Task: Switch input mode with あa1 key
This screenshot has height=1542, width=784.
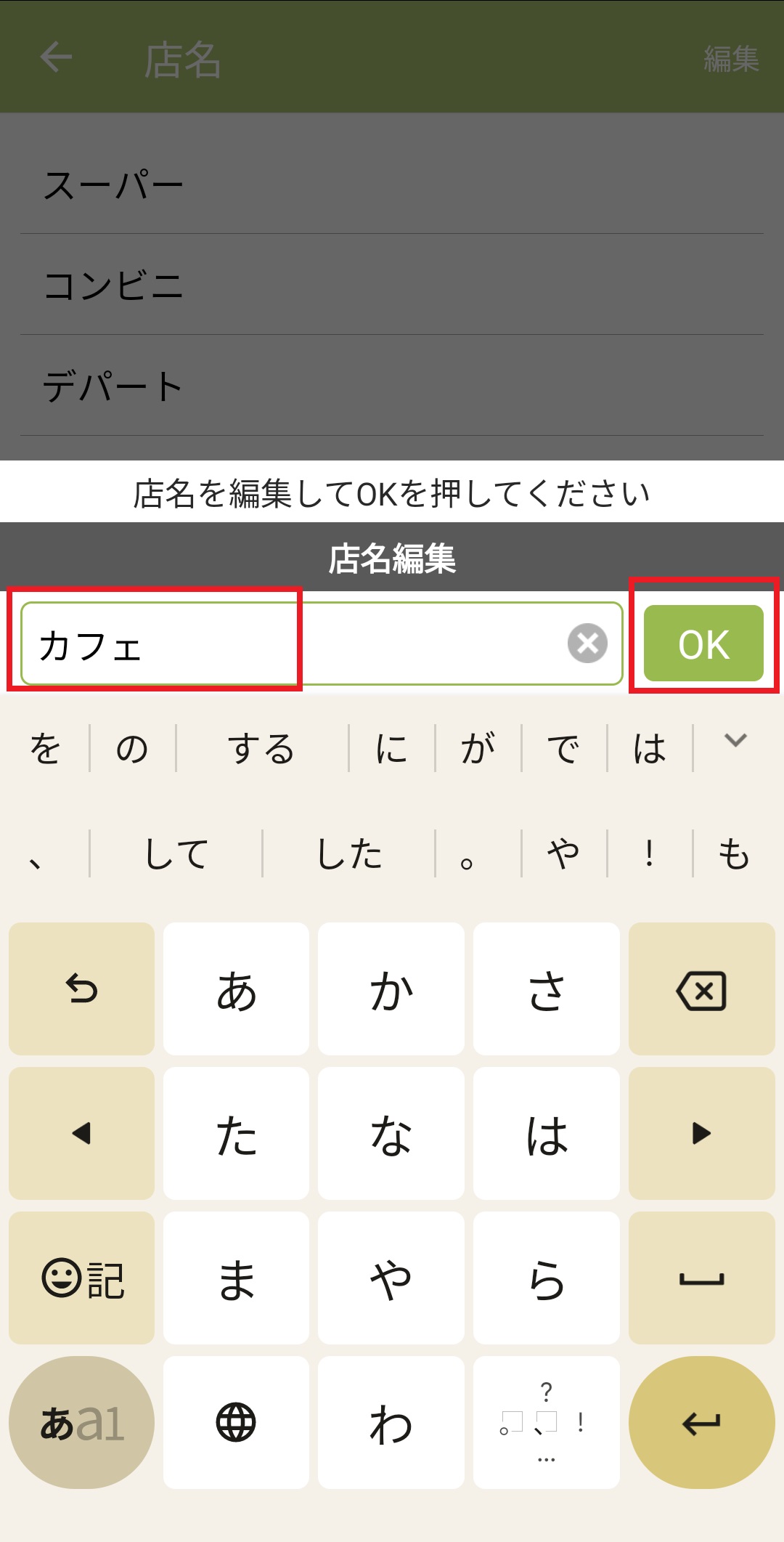Action: pyautogui.click(x=81, y=1422)
